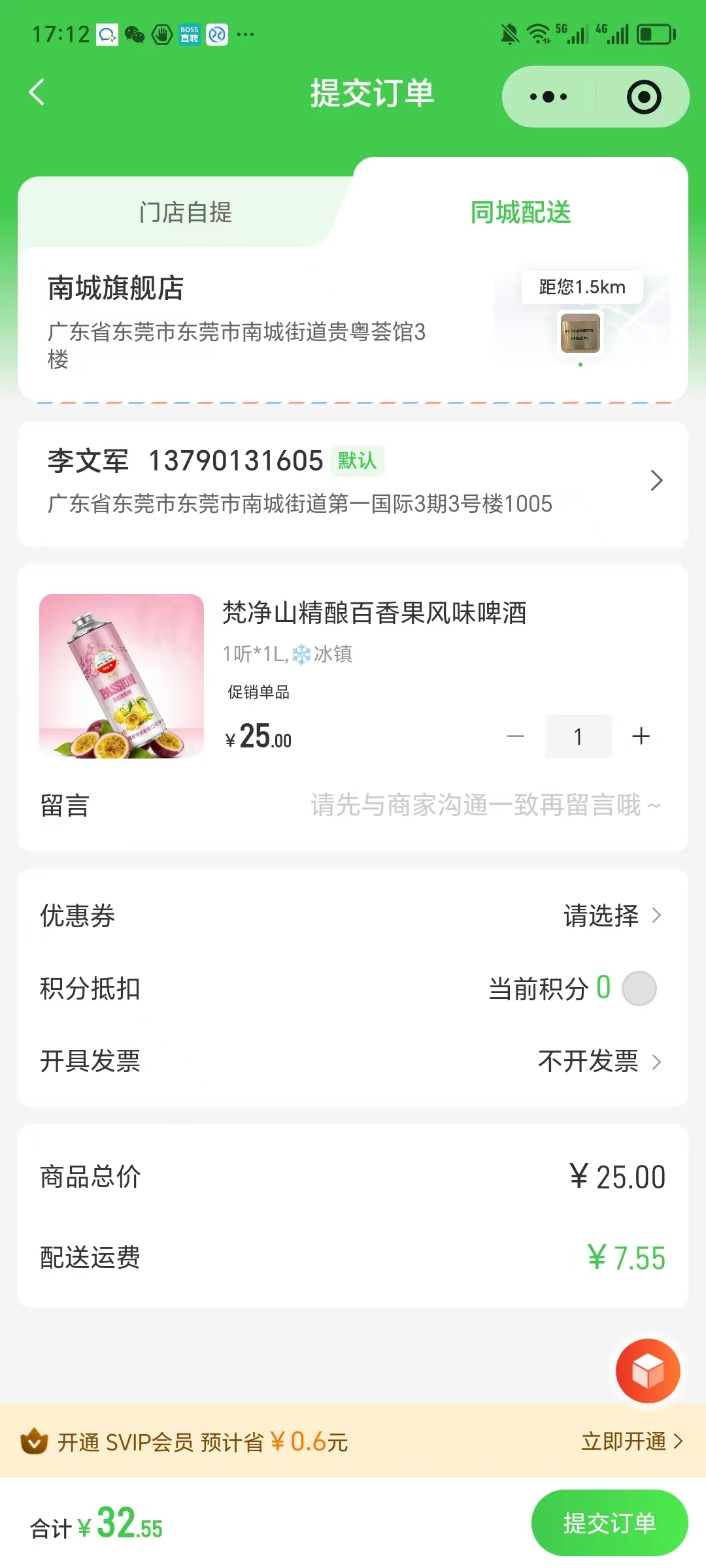Close the mini program via the circle icon
This screenshot has width=706, height=1568.
[644, 97]
